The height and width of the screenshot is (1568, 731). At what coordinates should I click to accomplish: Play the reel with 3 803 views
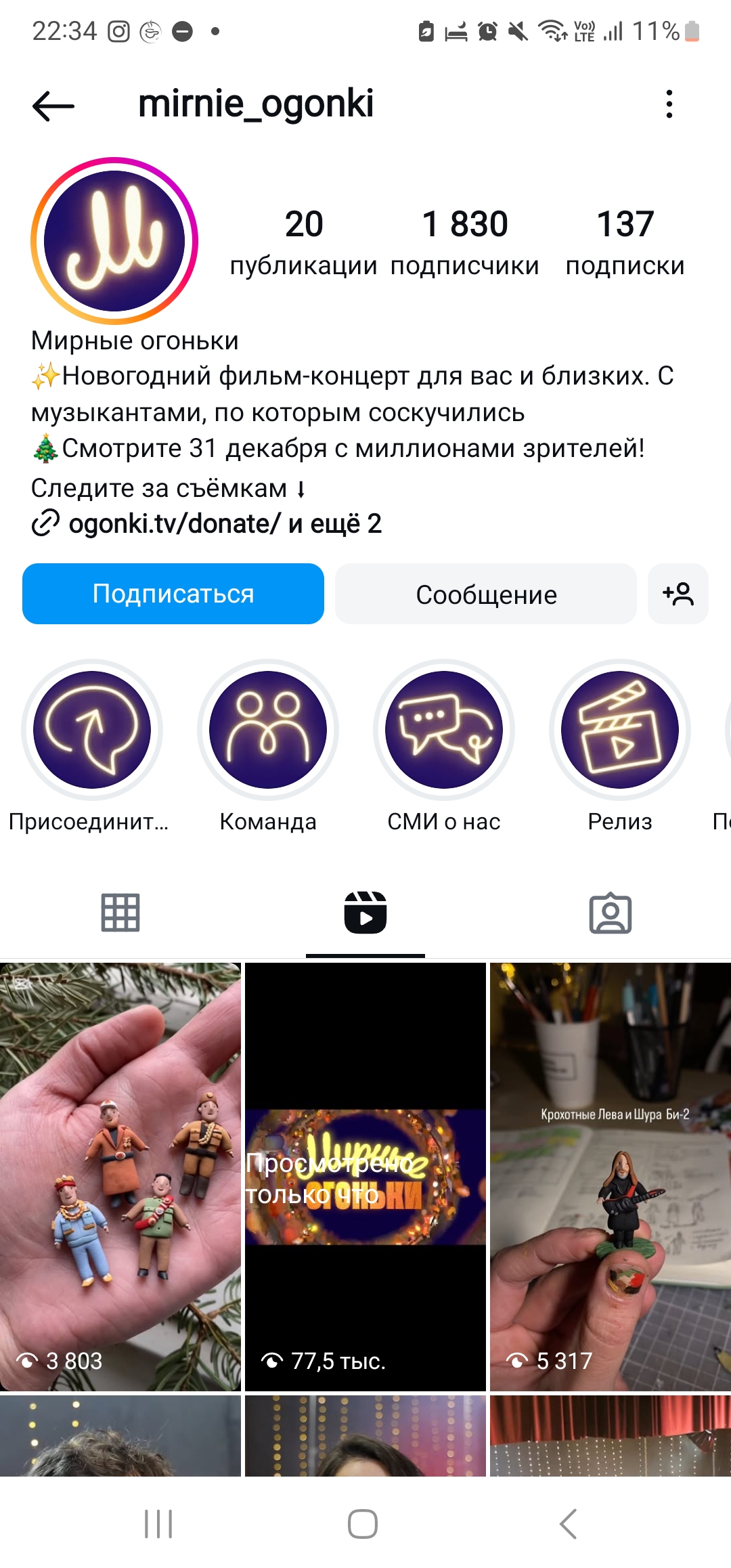pyautogui.click(x=120, y=1177)
